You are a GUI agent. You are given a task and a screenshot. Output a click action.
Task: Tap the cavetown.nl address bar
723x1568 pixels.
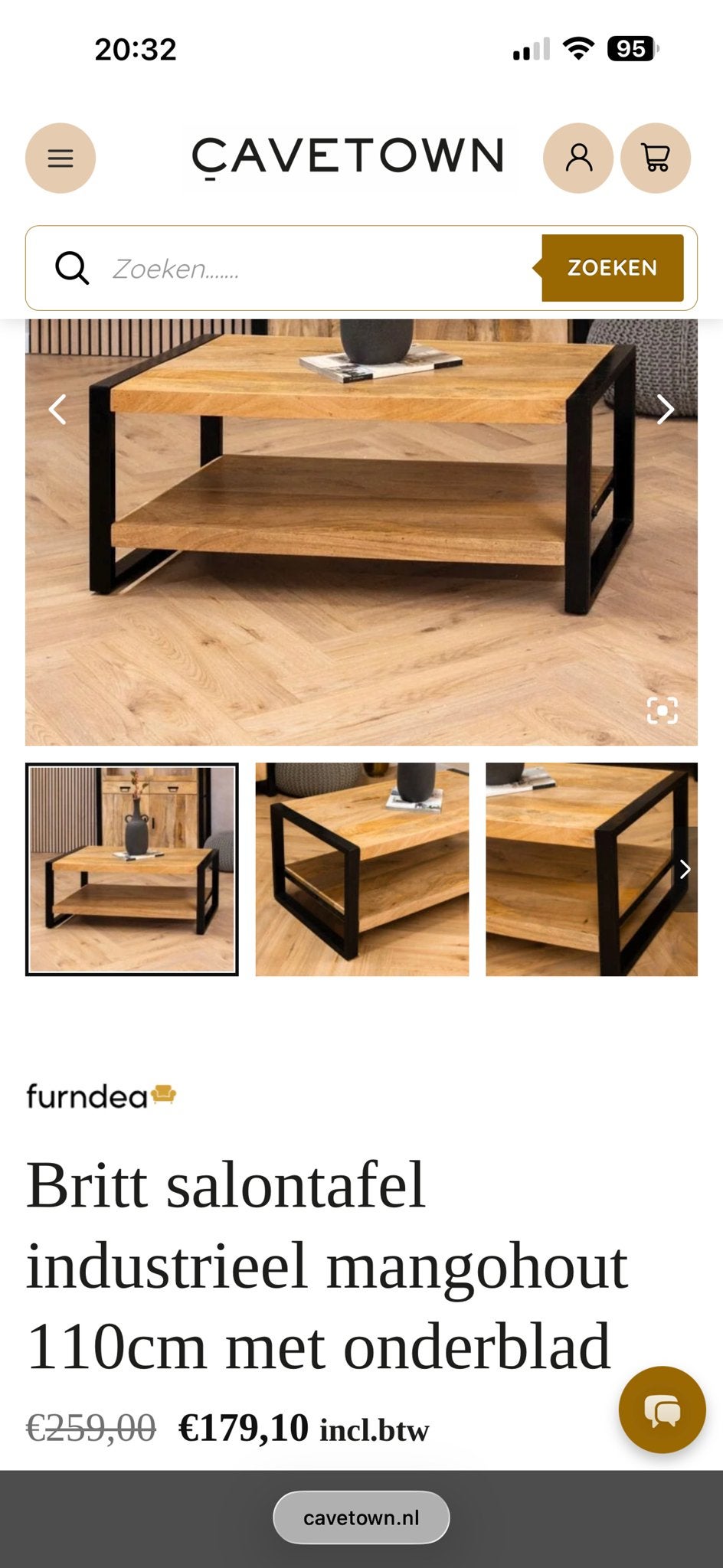(x=361, y=1517)
